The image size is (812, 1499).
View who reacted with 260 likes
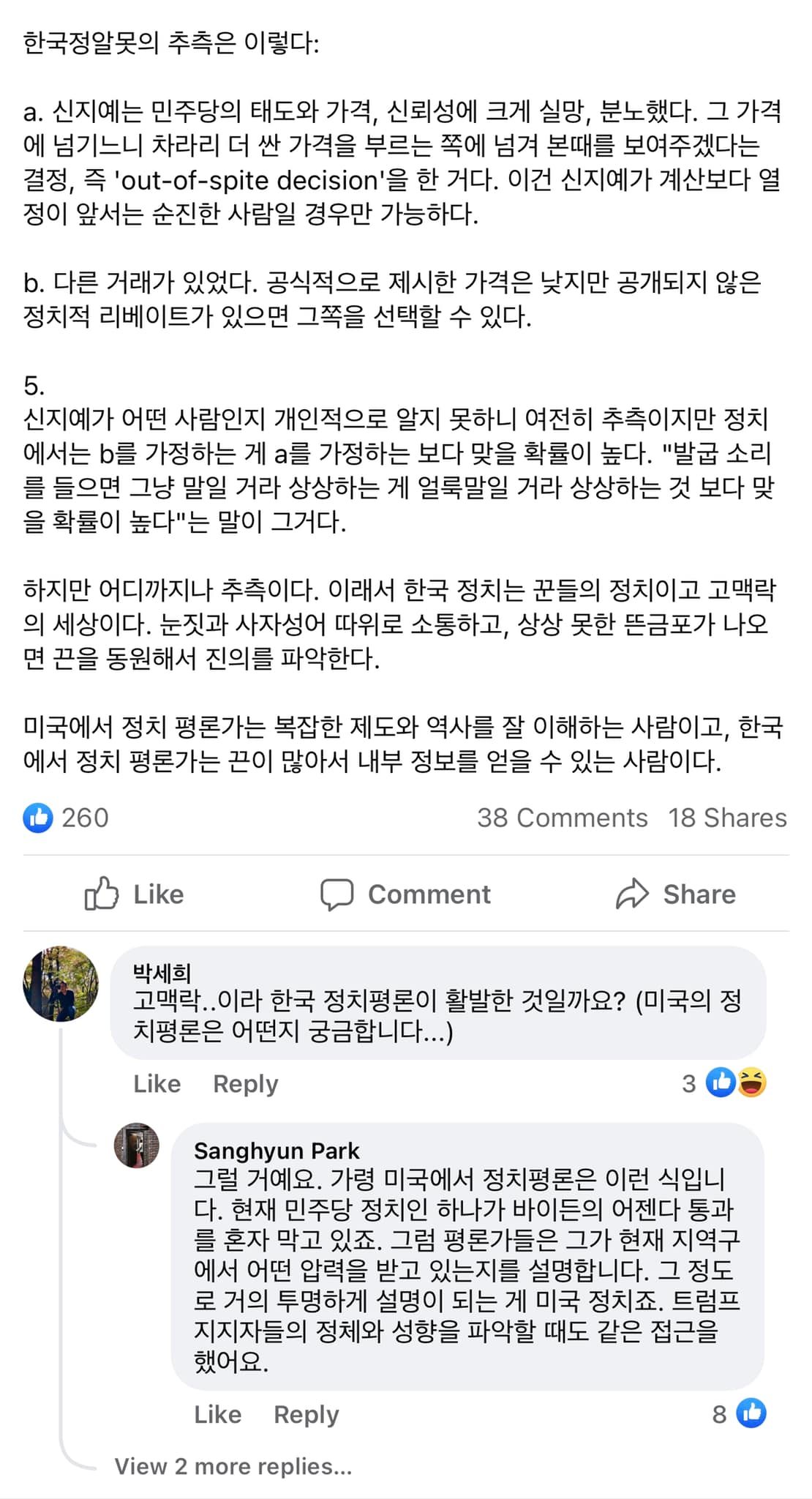66,818
